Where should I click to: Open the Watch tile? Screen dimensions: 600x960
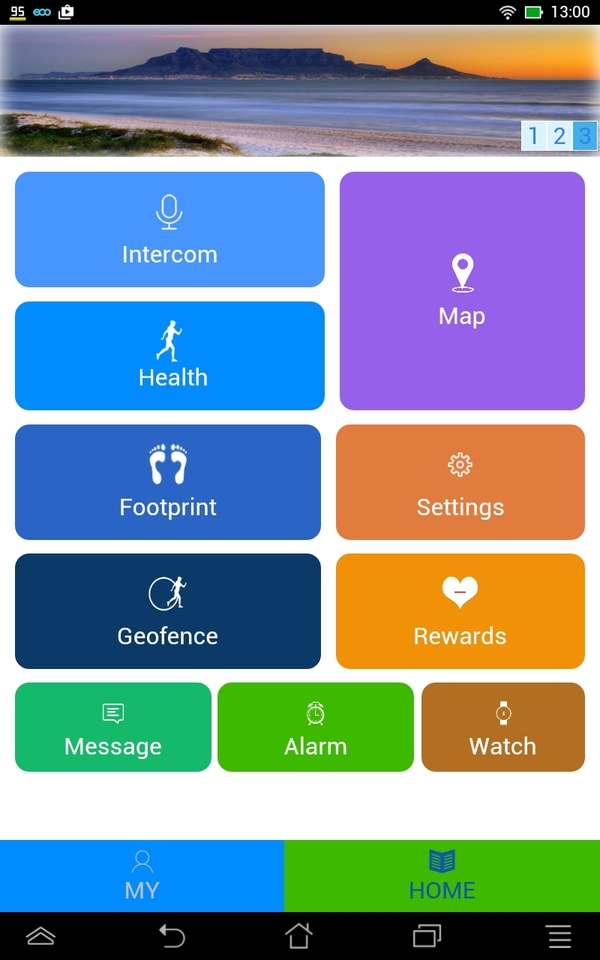click(503, 727)
